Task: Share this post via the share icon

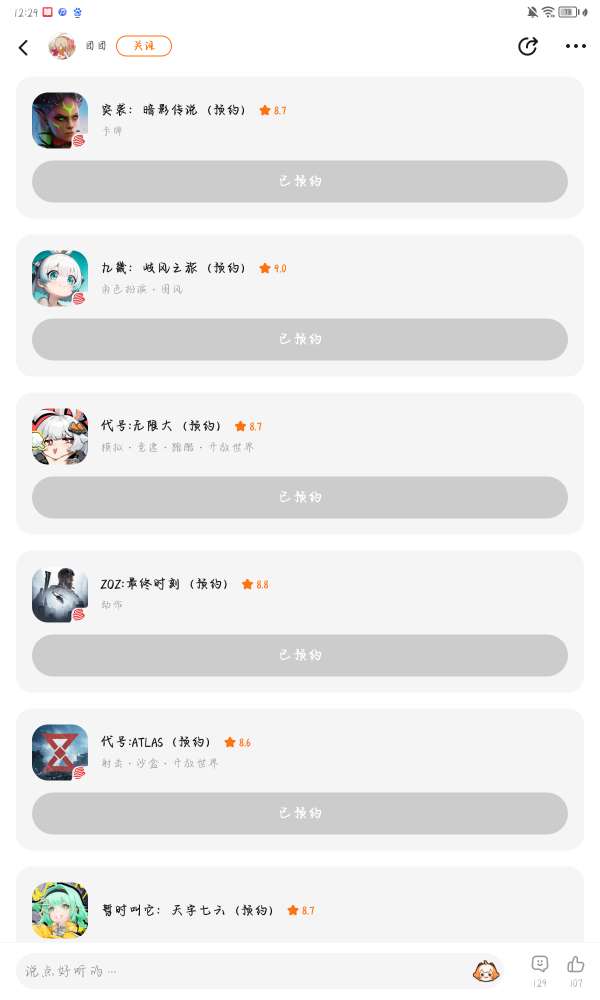Action: [x=527, y=47]
